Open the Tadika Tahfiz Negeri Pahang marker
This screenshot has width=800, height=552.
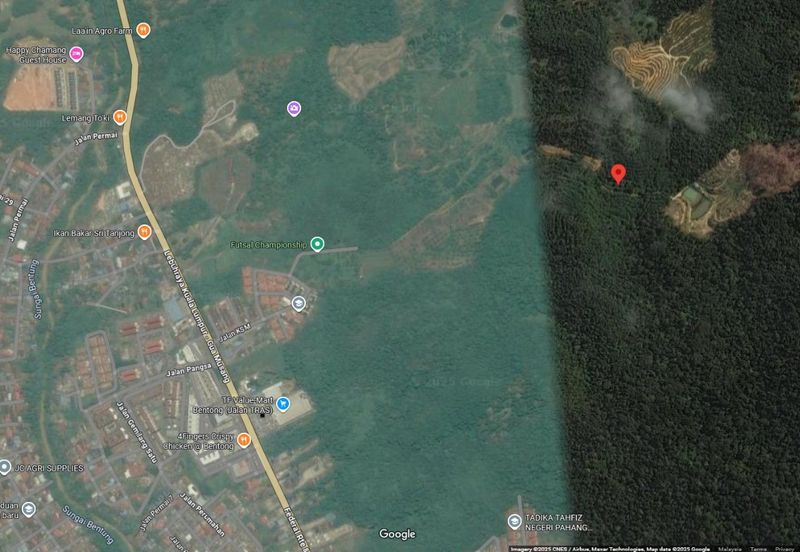click(x=514, y=521)
